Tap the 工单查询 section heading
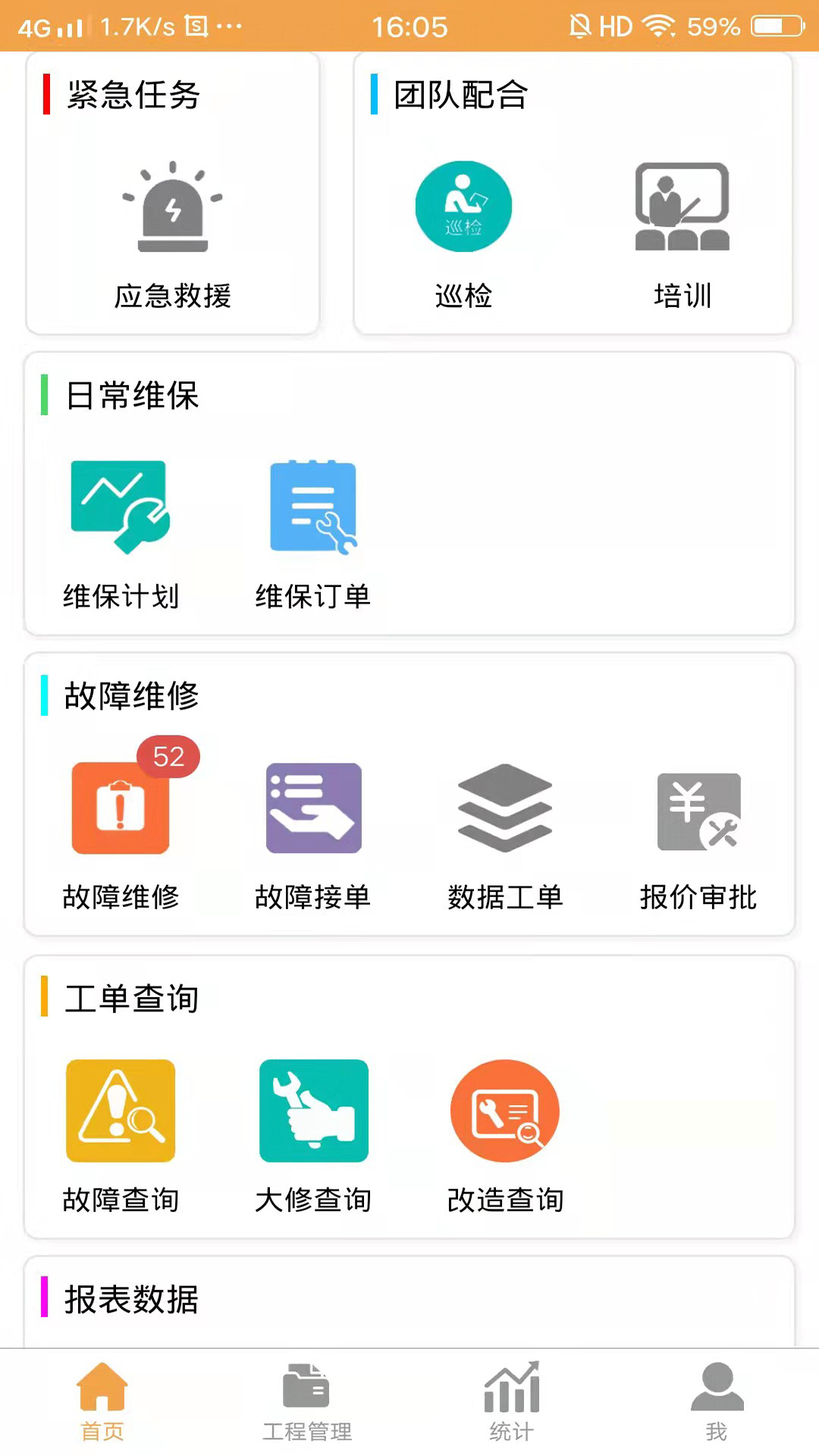Image resolution: width=819 pixels, height=1456 pixels. point(129,999)
